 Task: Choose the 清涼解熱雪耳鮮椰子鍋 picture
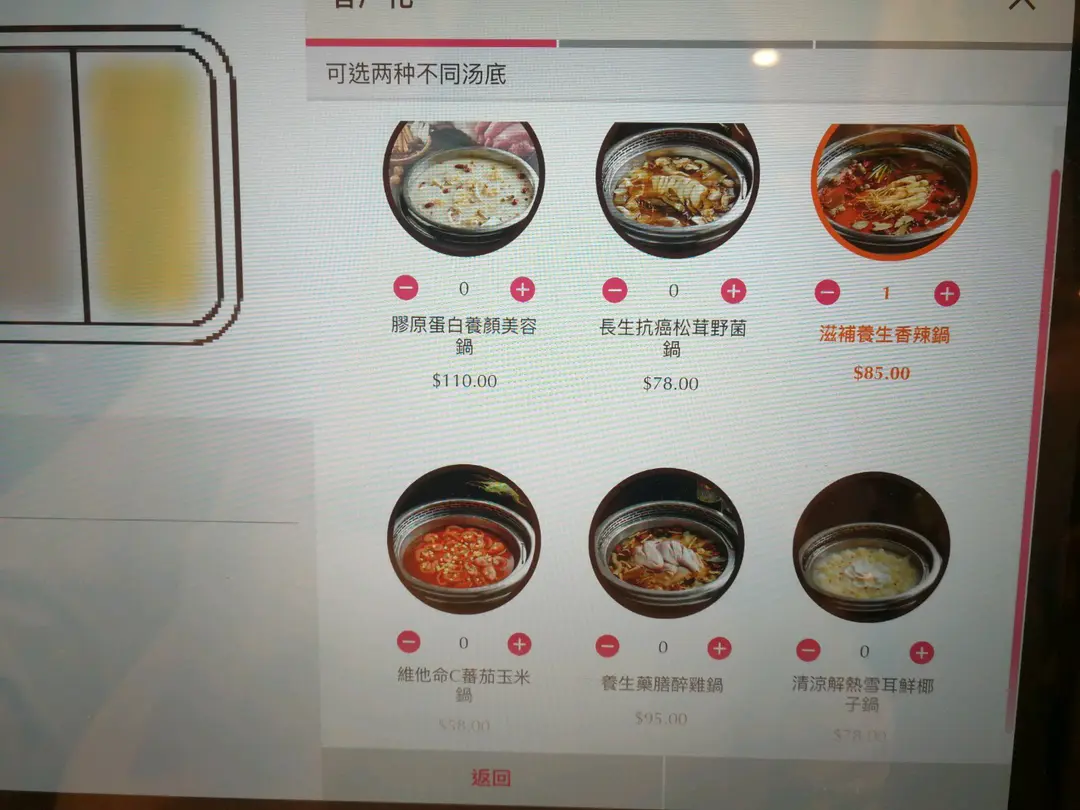click(870, 549)
